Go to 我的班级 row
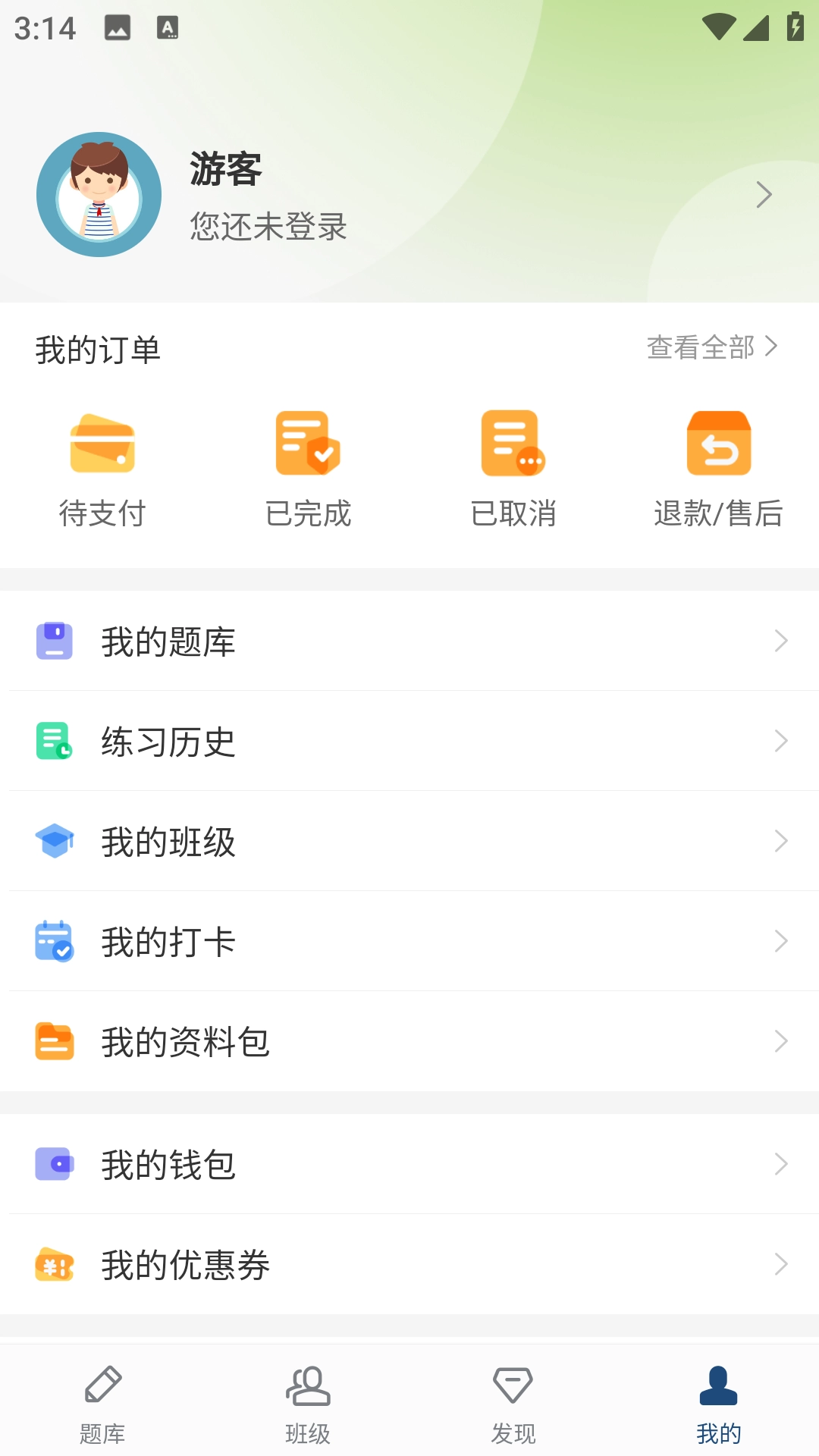 (409, 841)
